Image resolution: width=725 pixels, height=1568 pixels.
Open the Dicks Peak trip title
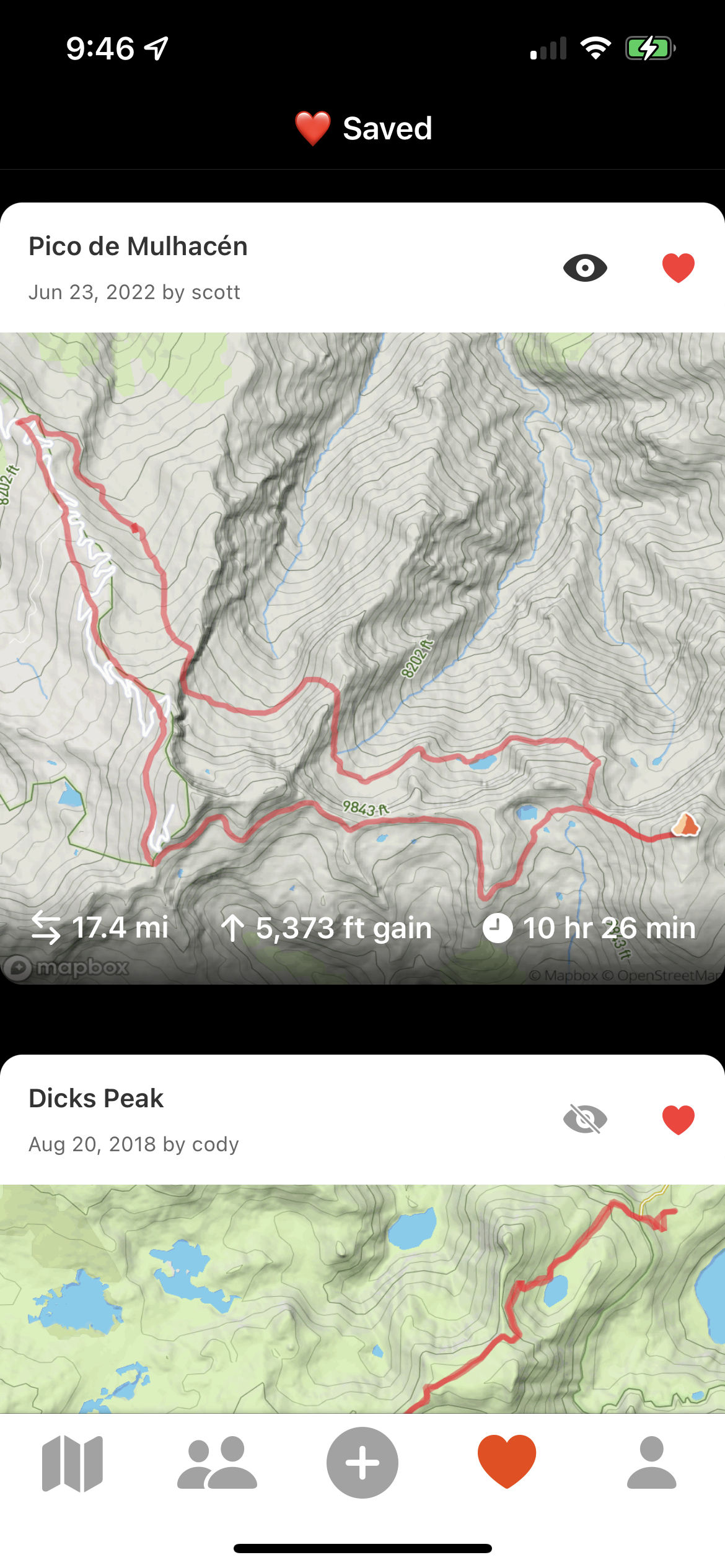point(96,1097)
